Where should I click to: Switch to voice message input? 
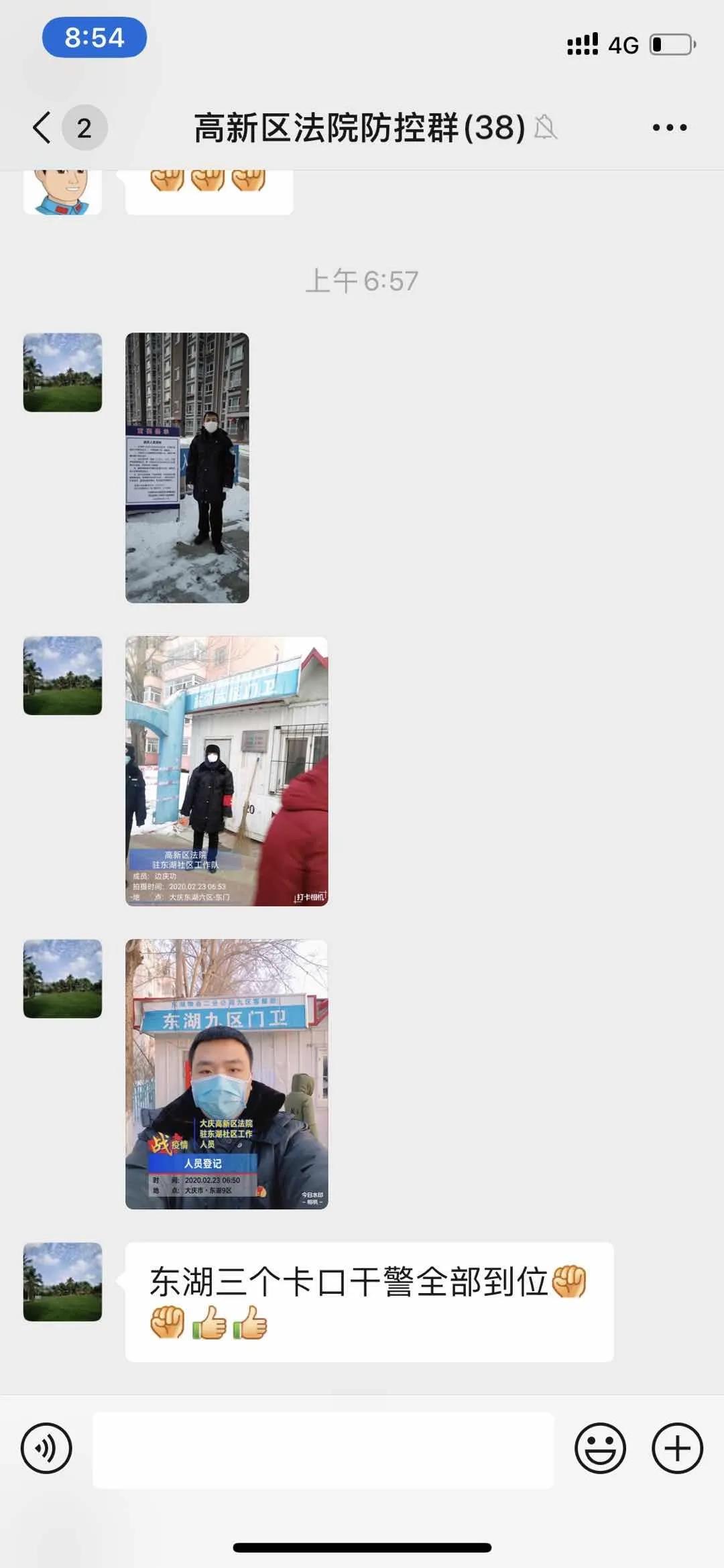pyautogui.click(x=46, y=1448)
